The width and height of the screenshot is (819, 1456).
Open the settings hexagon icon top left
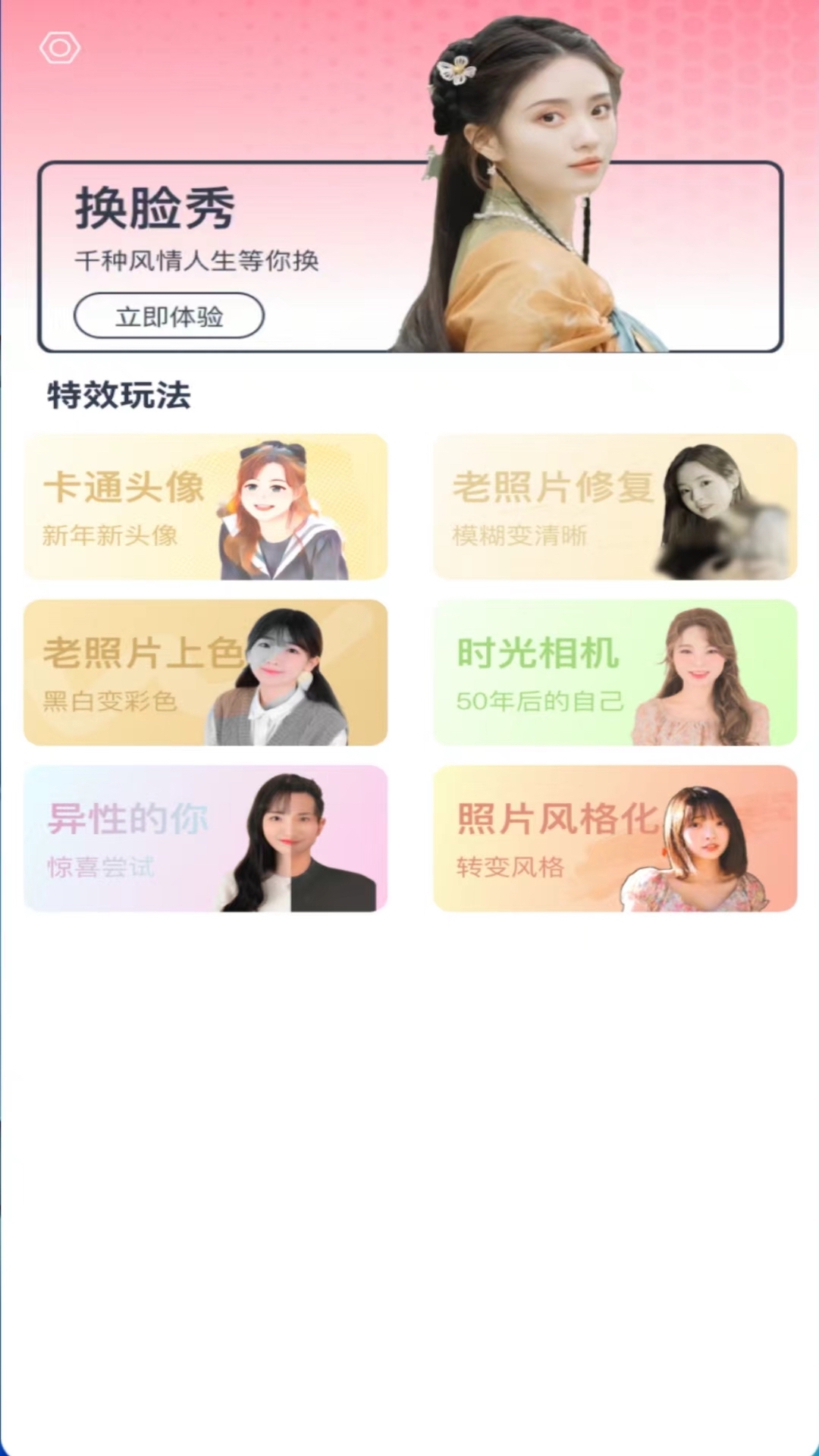click(x=61, y=48)
